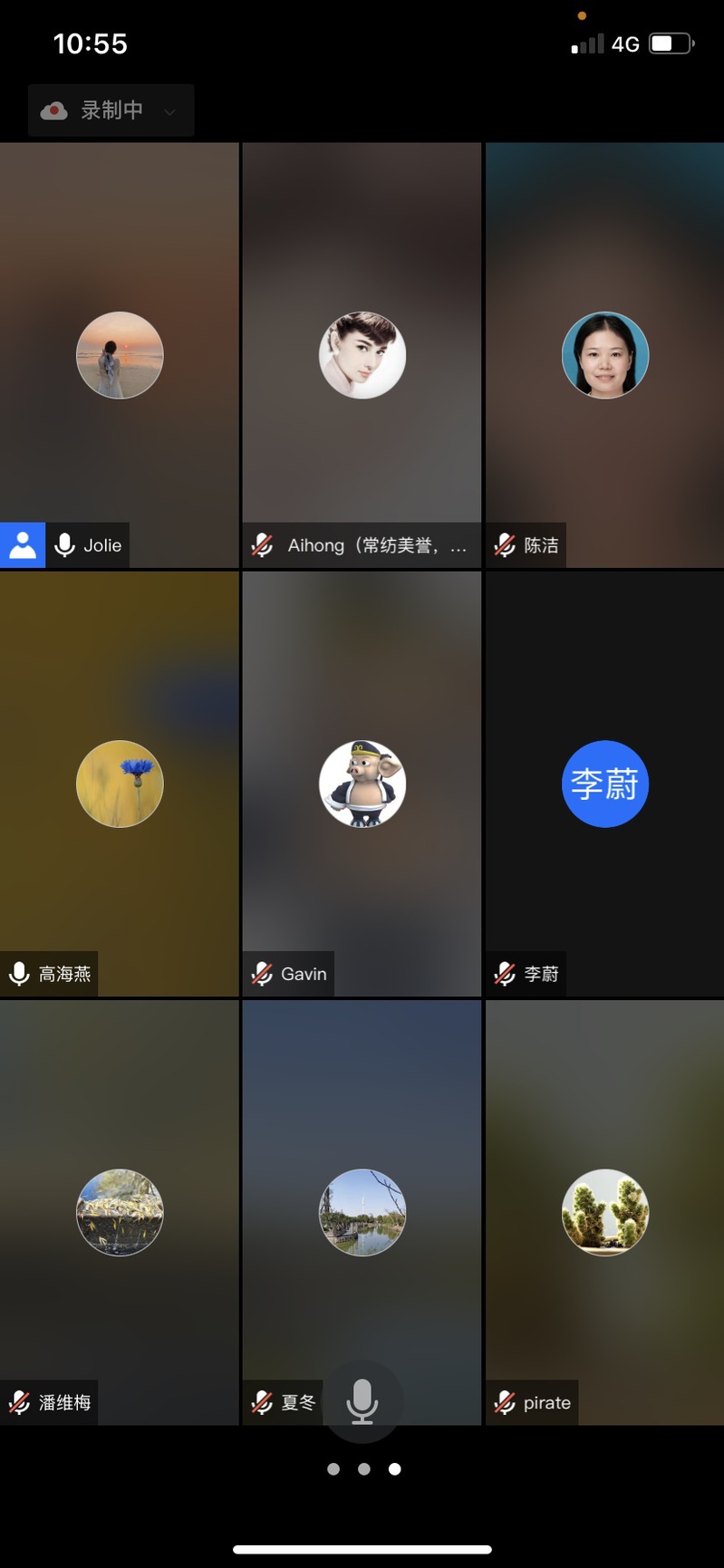This screenshot has width=724, height=1568.
Task: Open Gavin's participant tile
Action: click(362, 784)
